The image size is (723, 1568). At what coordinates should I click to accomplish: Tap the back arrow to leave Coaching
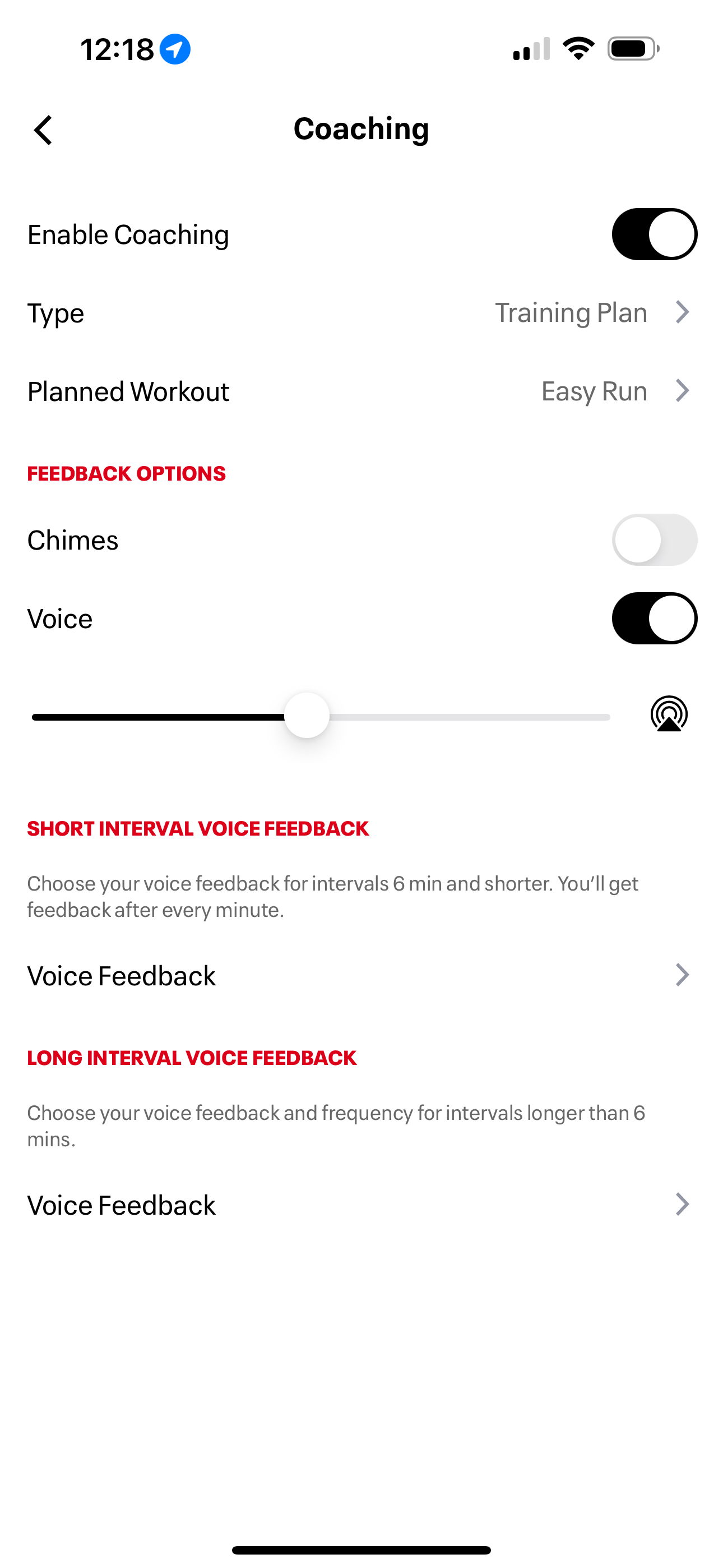pyautogui.click(x=44, y=129)
